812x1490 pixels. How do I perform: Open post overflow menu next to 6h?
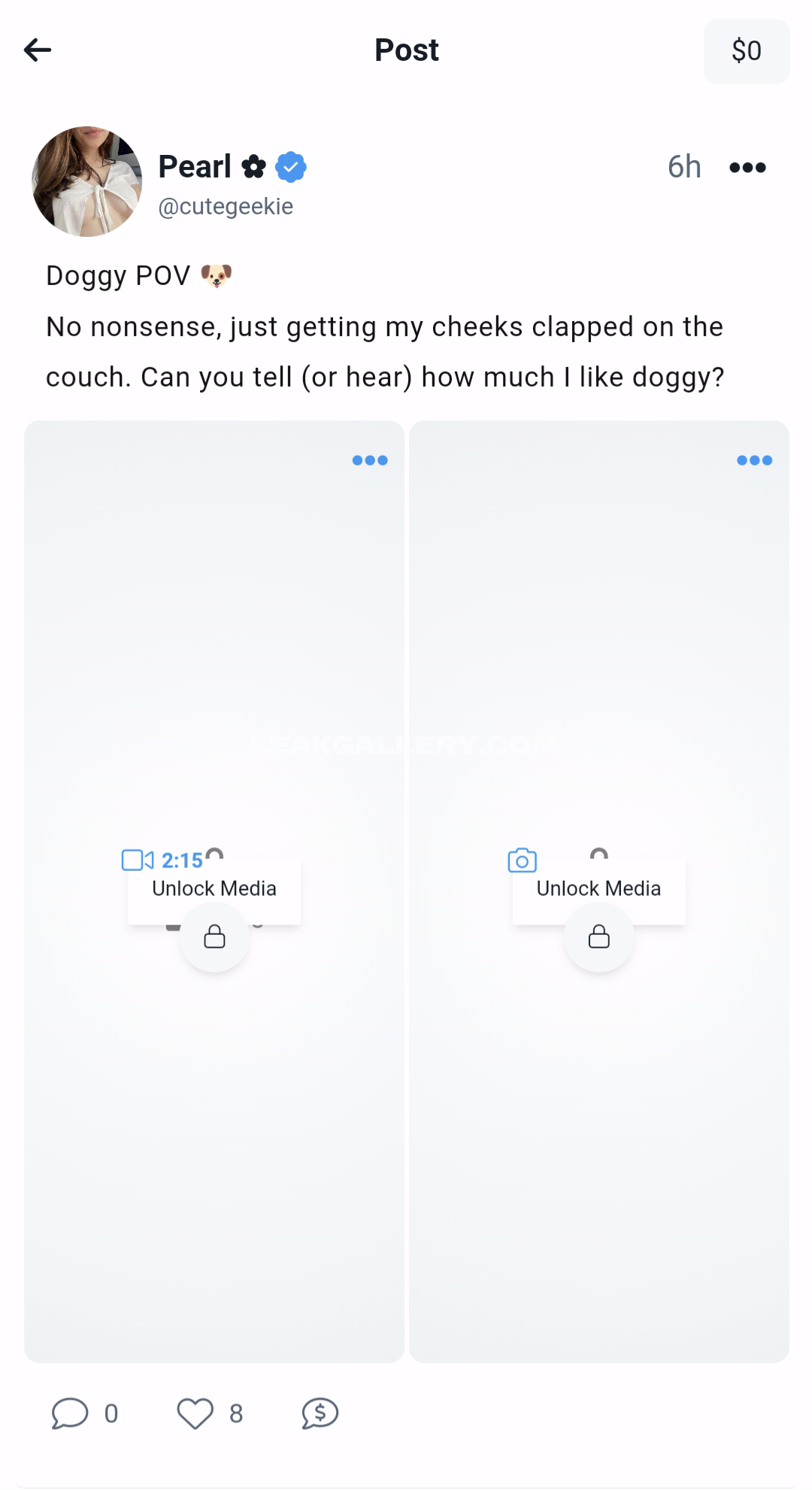point(747,167)
